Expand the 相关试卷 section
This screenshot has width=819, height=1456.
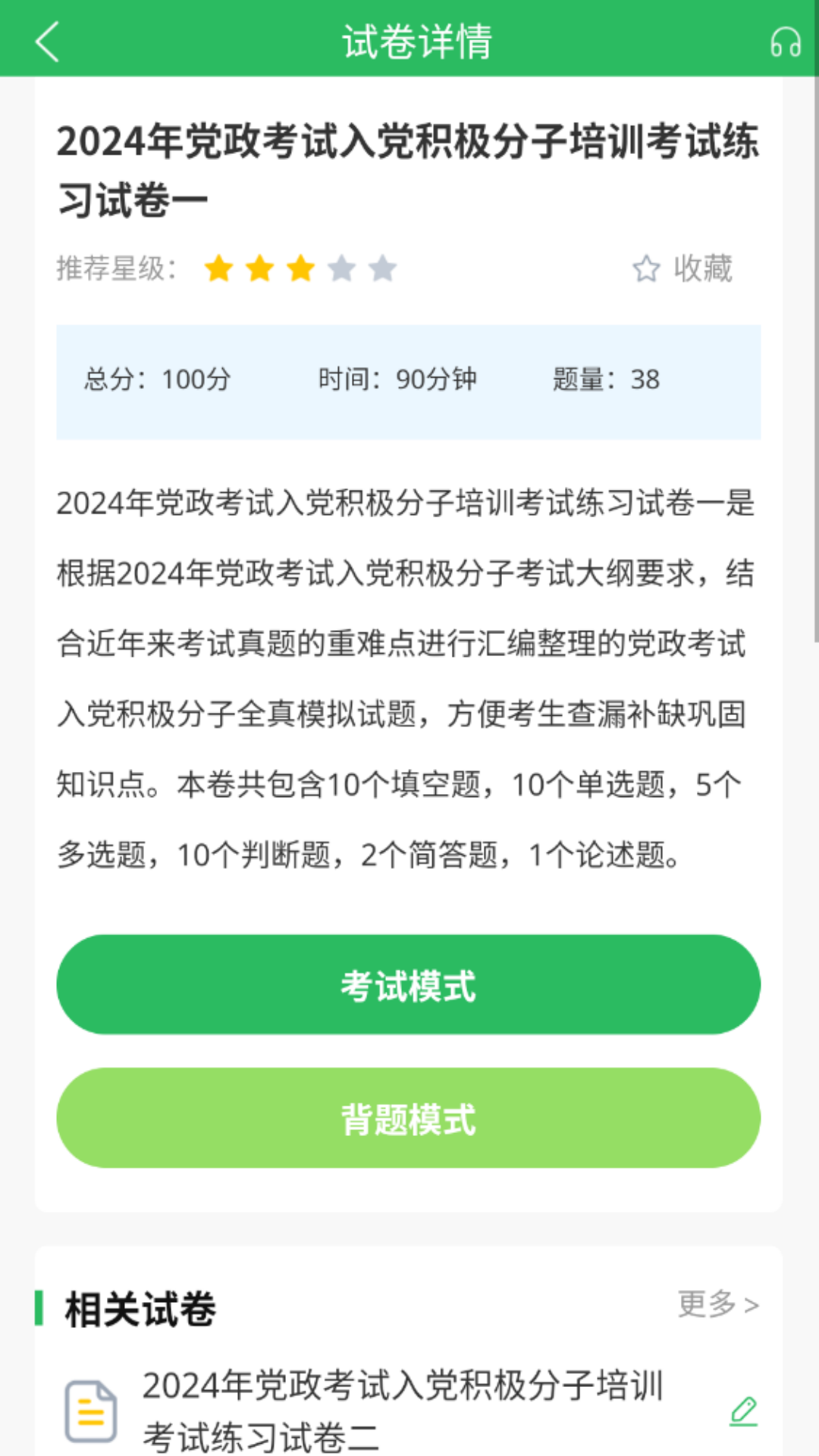(140, 1307)
